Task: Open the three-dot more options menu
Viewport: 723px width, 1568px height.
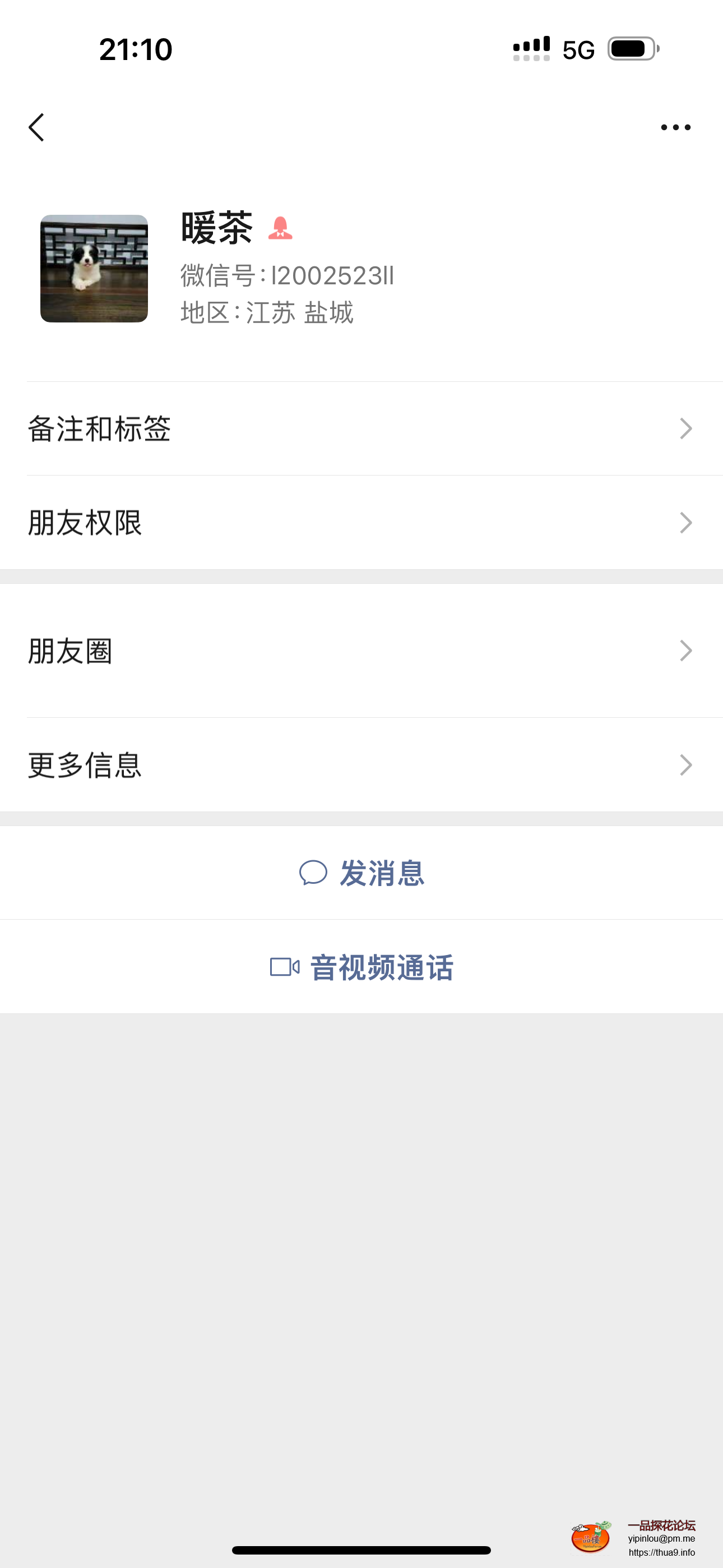Action: click(675, 127)
